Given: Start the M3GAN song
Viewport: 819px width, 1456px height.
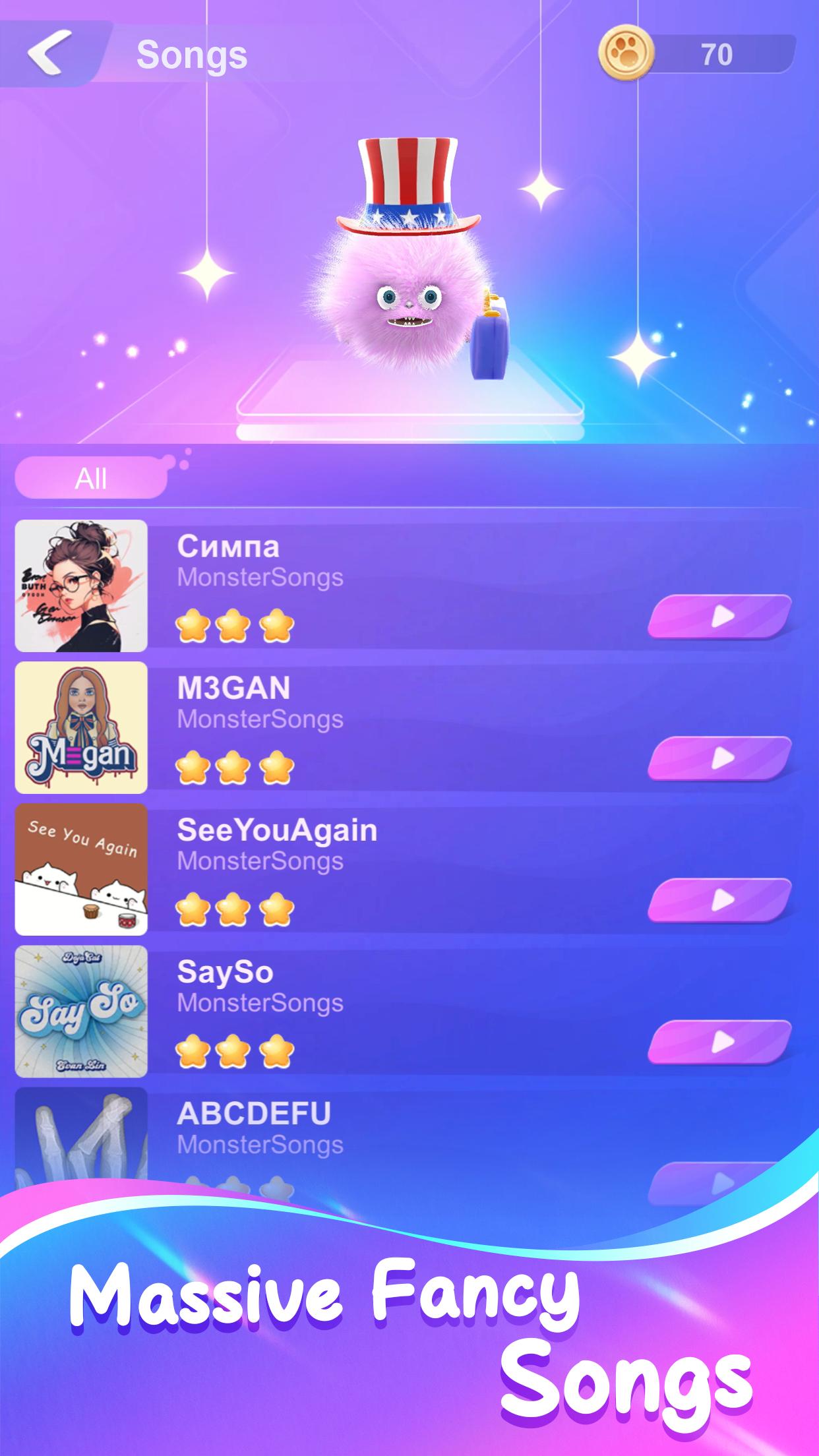Looking at the screenshot, I should 720,758.
